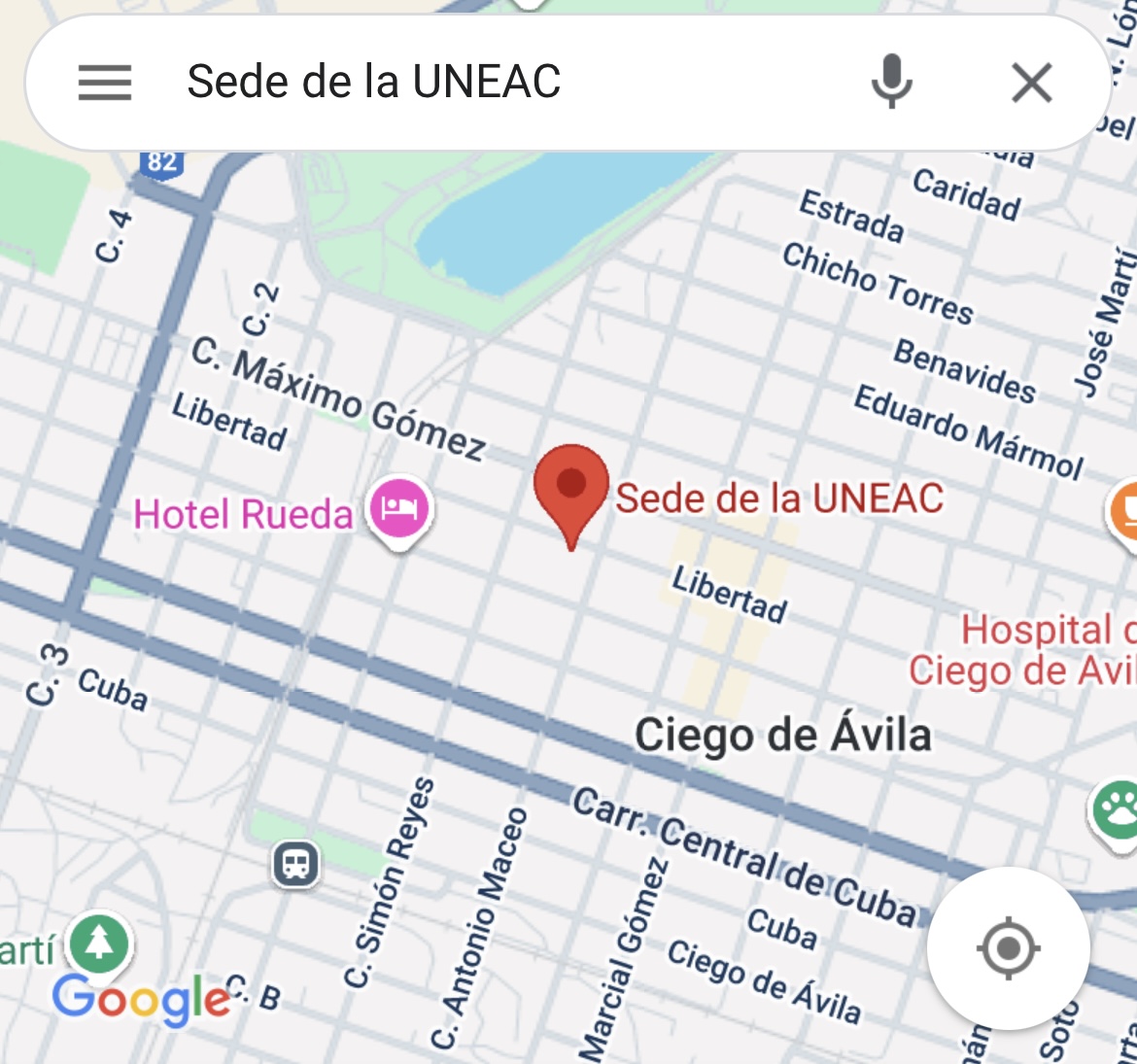
Task: Open the green park marker with tree
Action: (99, 942)
